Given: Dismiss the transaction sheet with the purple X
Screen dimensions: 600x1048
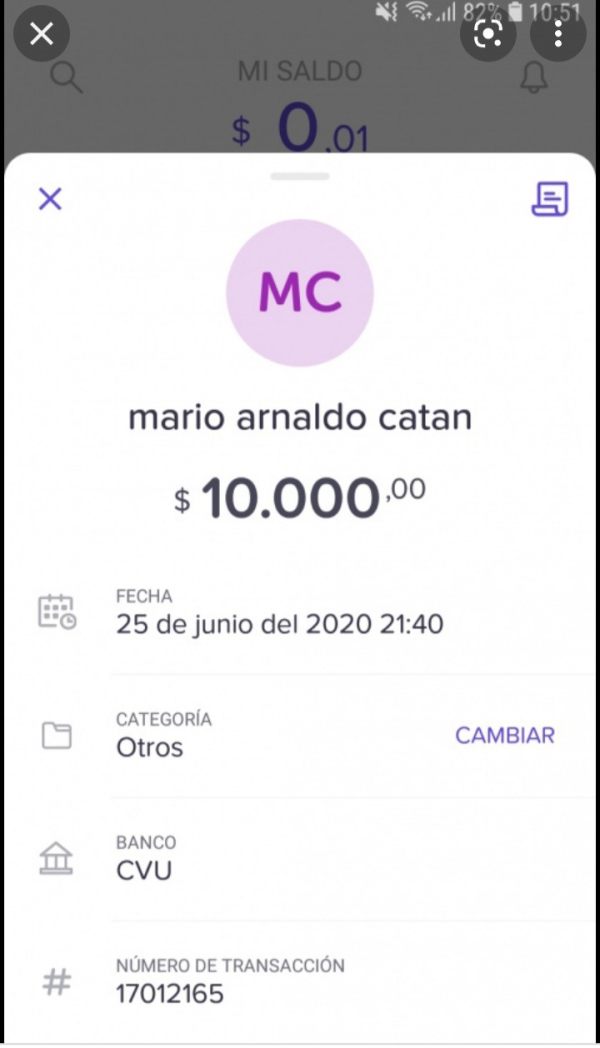Looking at the screenshot, I should 50,199.
